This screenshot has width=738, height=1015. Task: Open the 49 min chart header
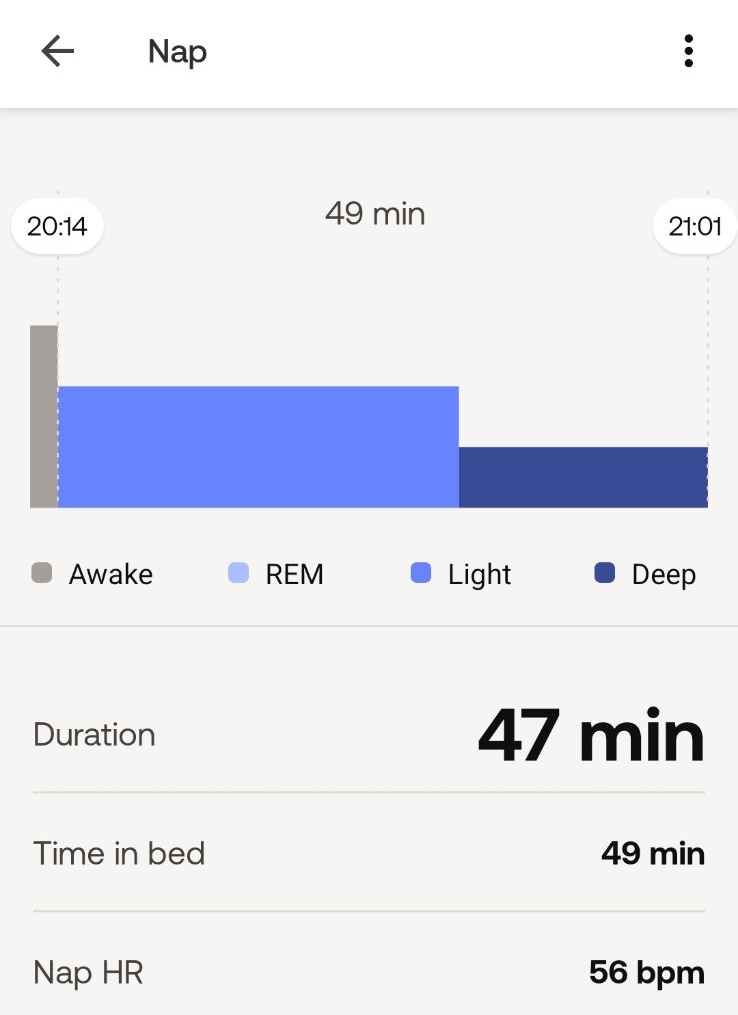tap(374, 213)
